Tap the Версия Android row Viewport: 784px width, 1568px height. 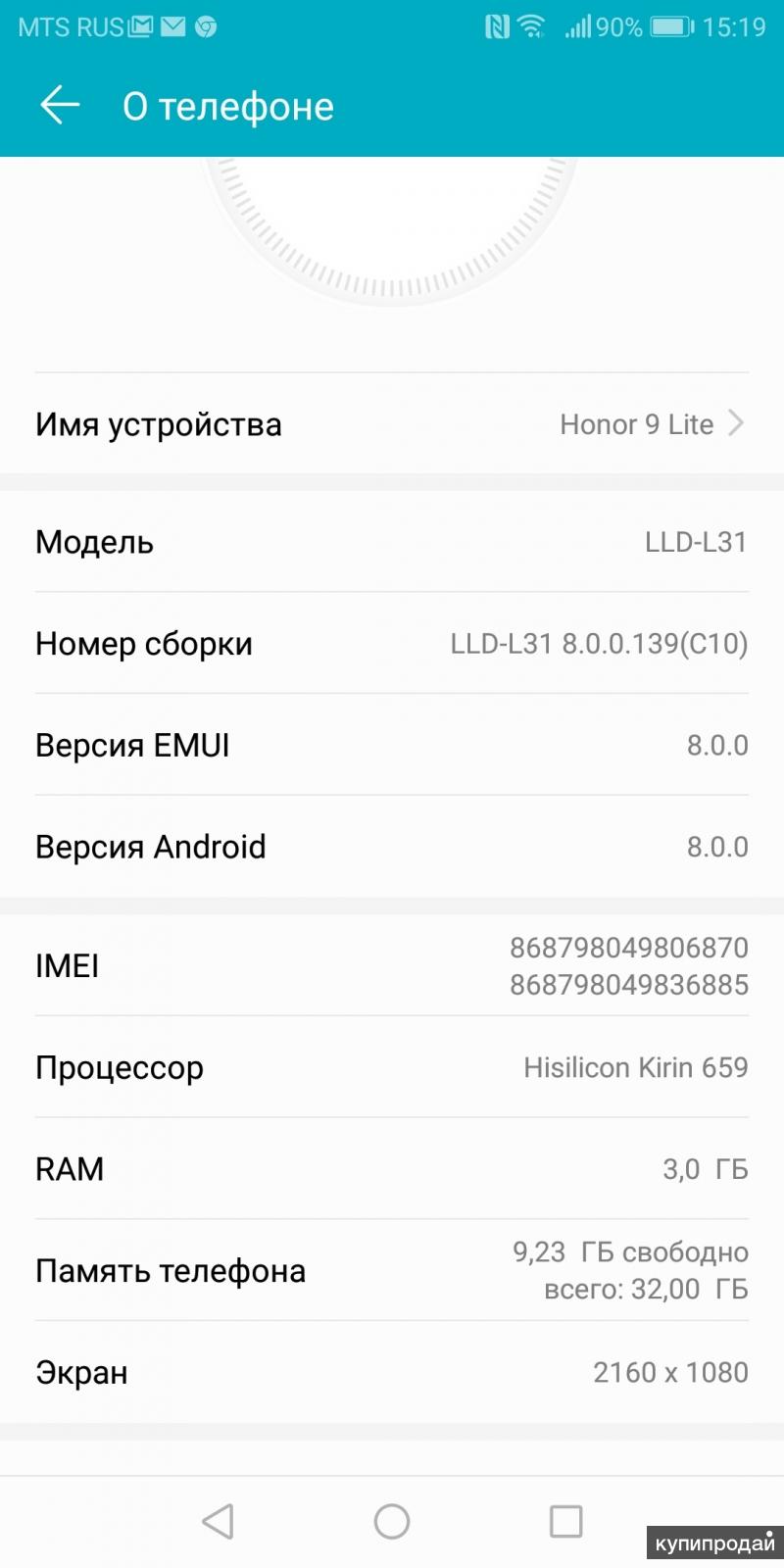pyautogui.click(x=392, y=847)
